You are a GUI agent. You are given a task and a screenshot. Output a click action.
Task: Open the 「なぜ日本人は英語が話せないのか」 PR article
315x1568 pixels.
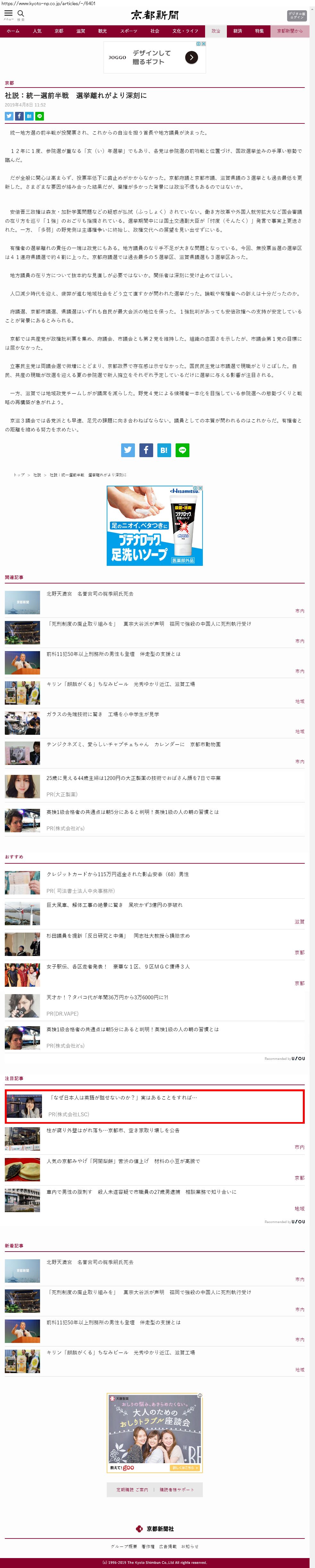(123, 1098)
